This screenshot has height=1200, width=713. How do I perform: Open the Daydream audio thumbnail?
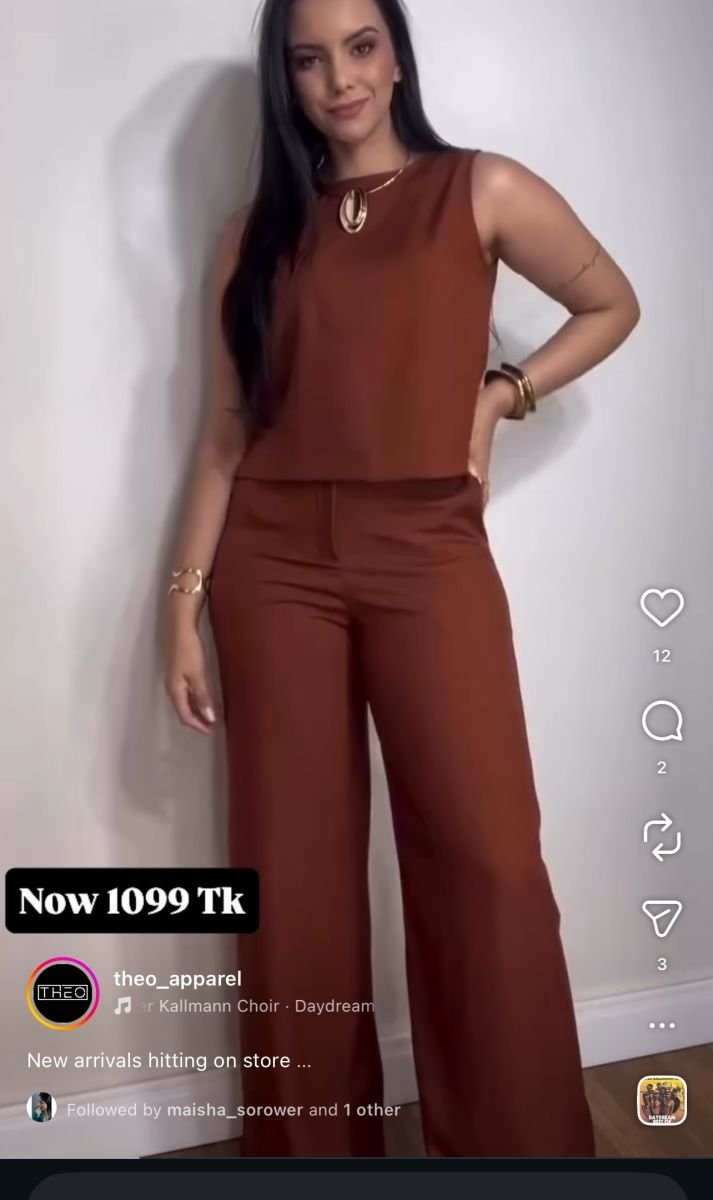click(661, 1100)
